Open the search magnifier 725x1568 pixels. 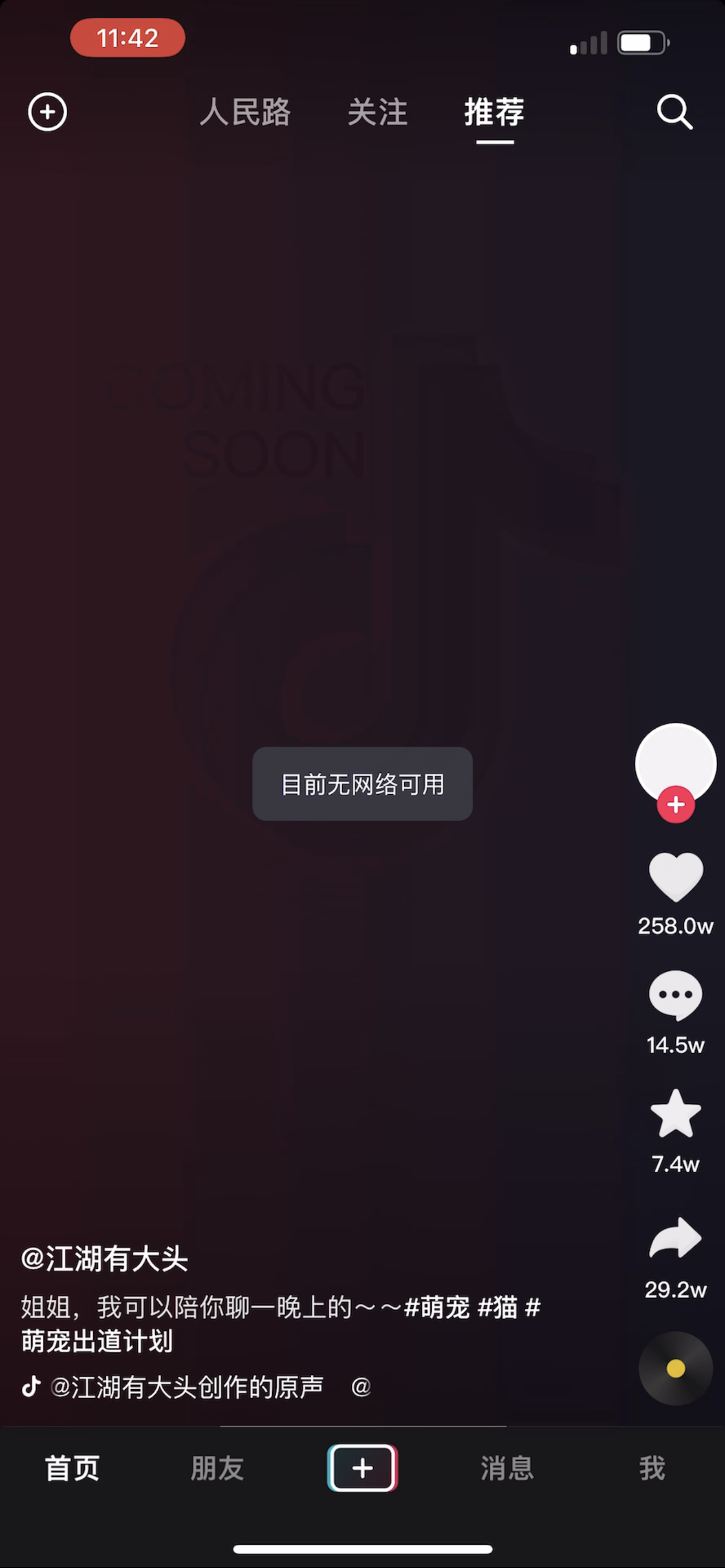675,112
